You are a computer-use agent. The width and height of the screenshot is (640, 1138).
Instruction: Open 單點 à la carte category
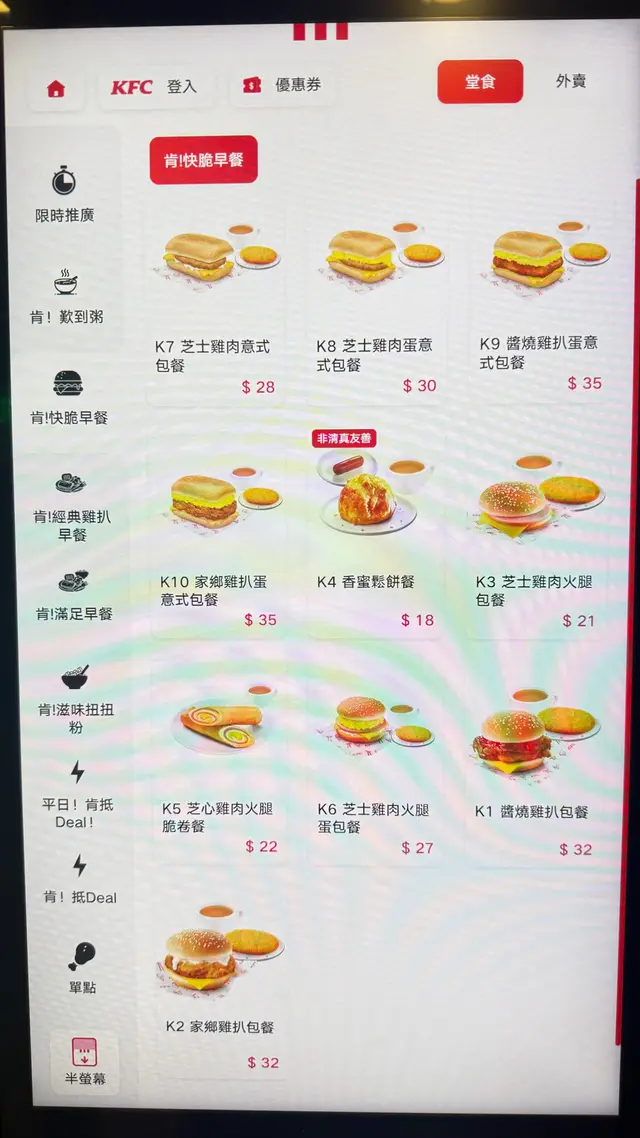click(x=82, y=968)
